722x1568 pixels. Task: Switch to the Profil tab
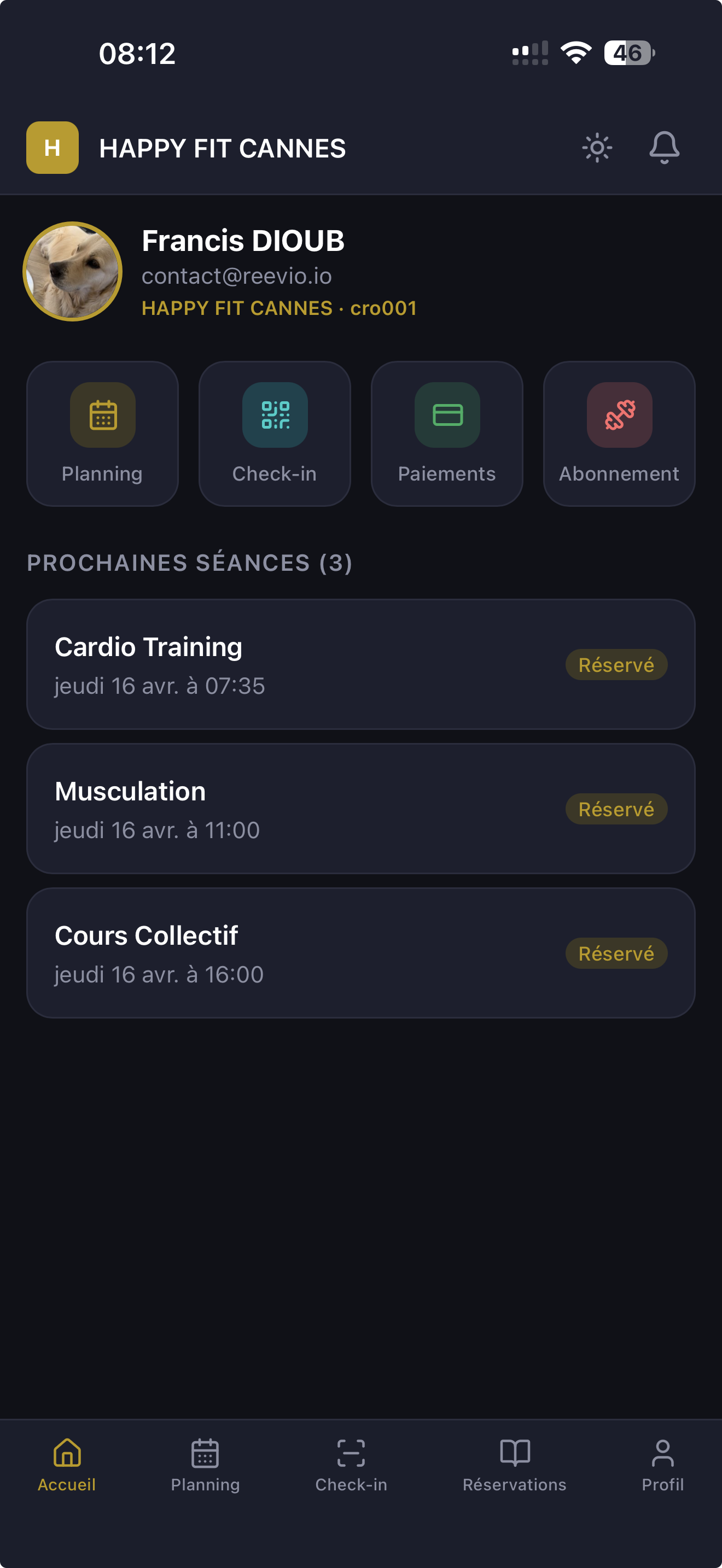coord(662,1467)
